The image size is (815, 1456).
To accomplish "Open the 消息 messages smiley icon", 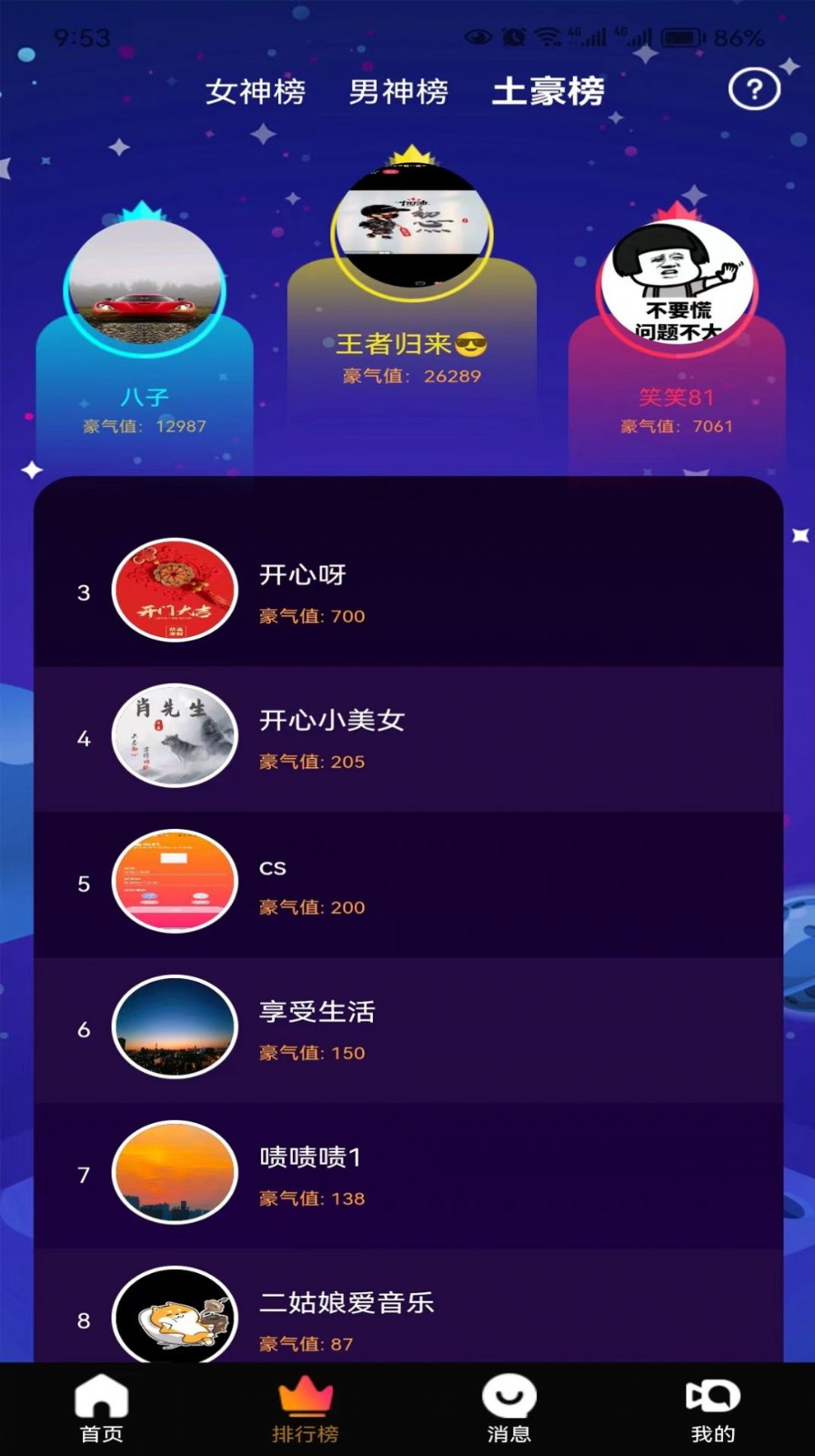I will pos(509,1395).
